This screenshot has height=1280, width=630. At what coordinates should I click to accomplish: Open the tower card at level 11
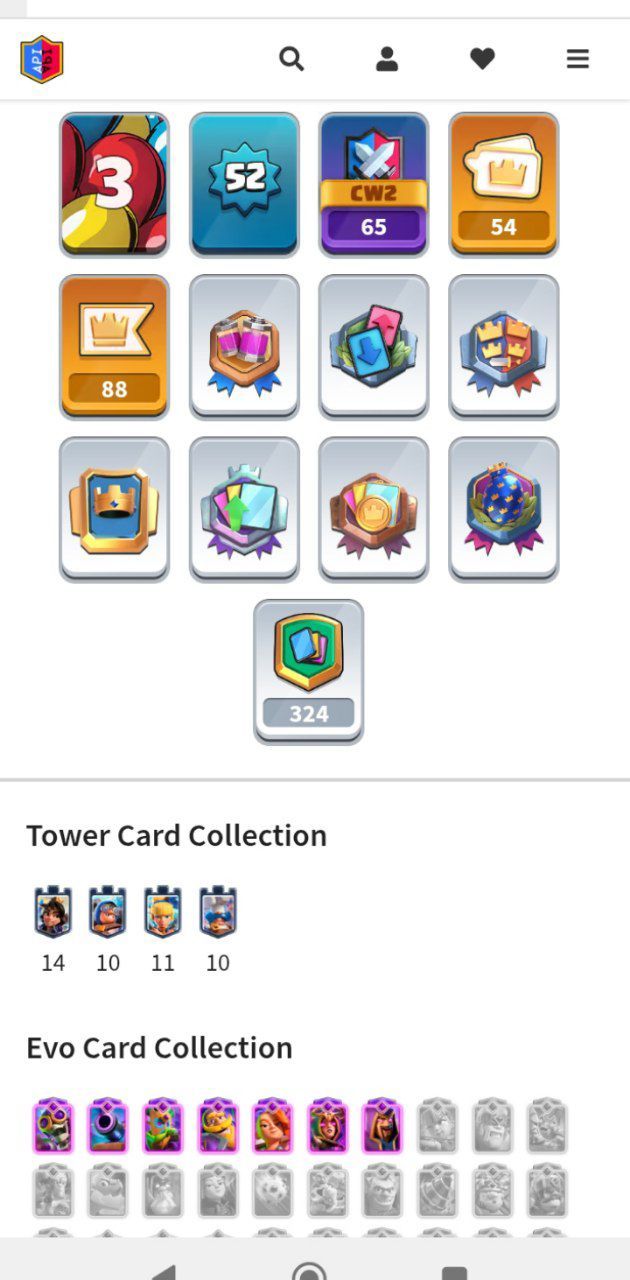pos(162,912)
